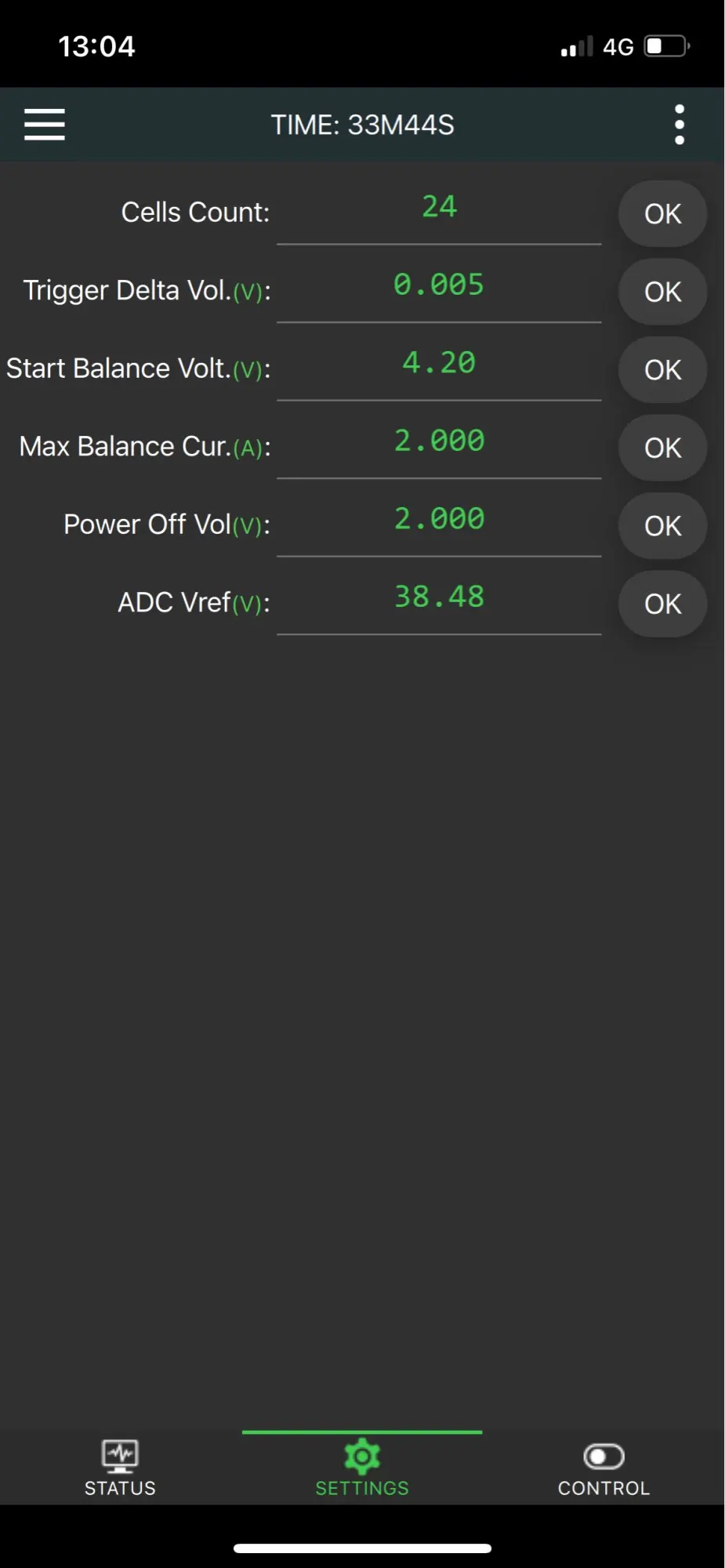This screenshot has width=725, height=1568.
Task: Save Power Off Vol with OK
Action: pyautogui.click(x=662, y=526)
